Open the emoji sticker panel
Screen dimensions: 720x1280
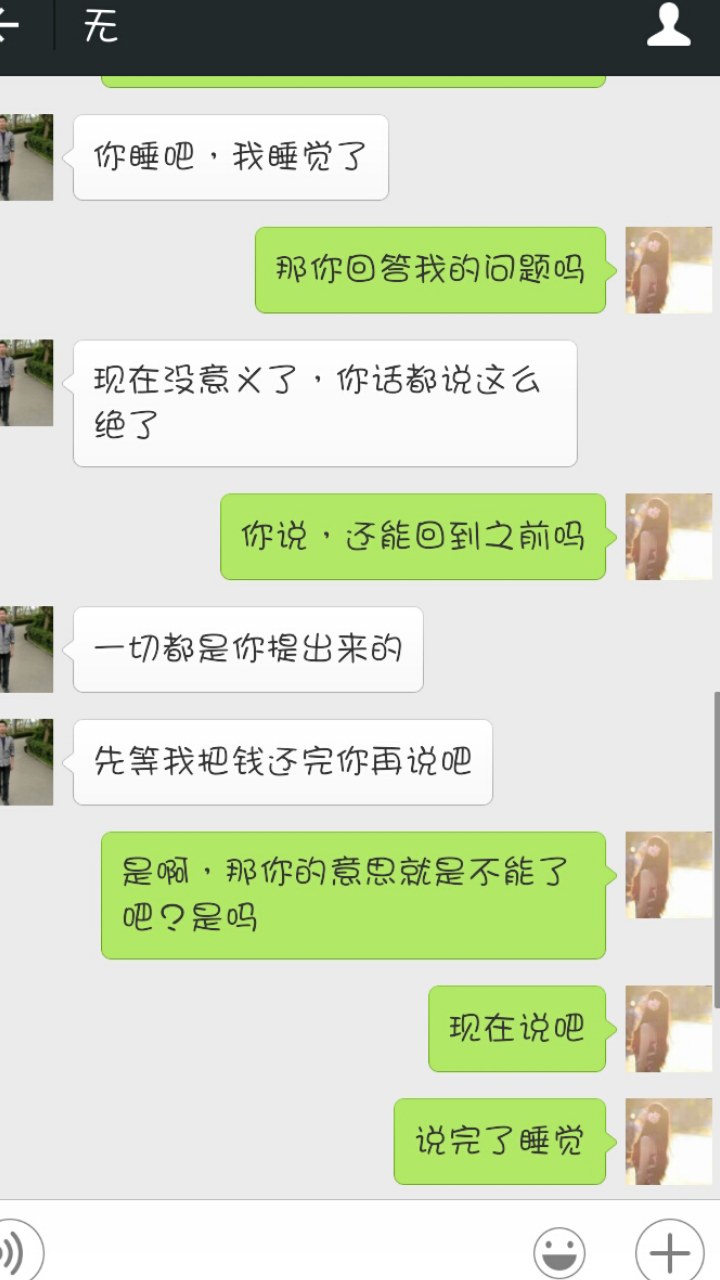559,1251
